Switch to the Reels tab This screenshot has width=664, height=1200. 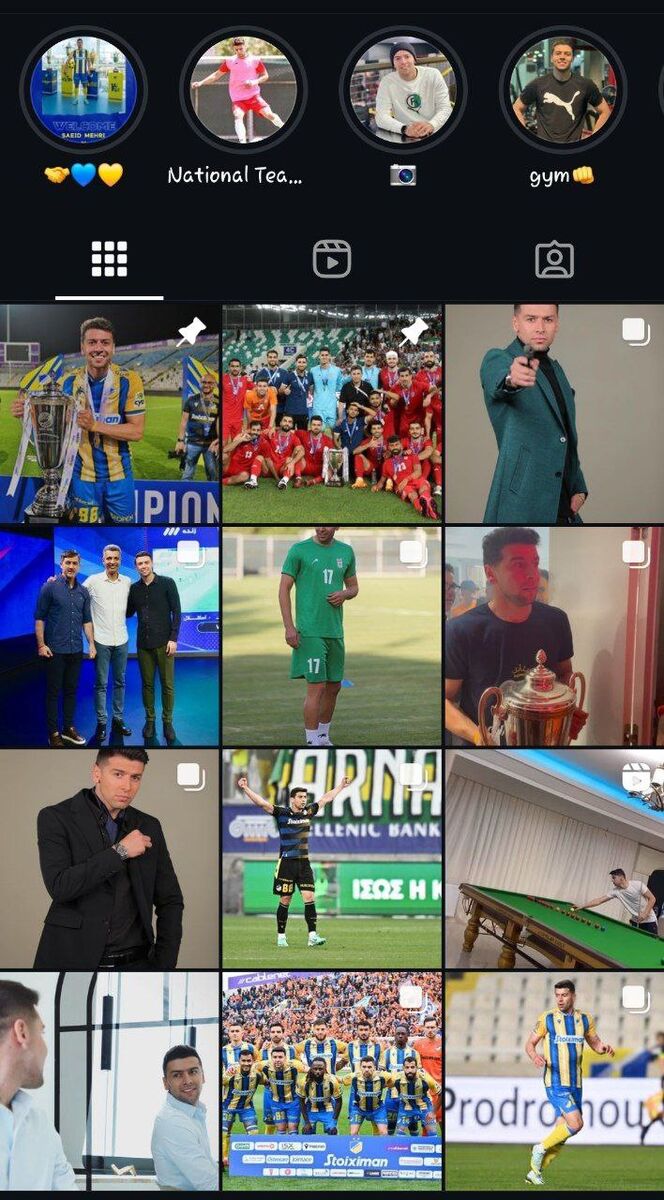[x=332, y=259]
